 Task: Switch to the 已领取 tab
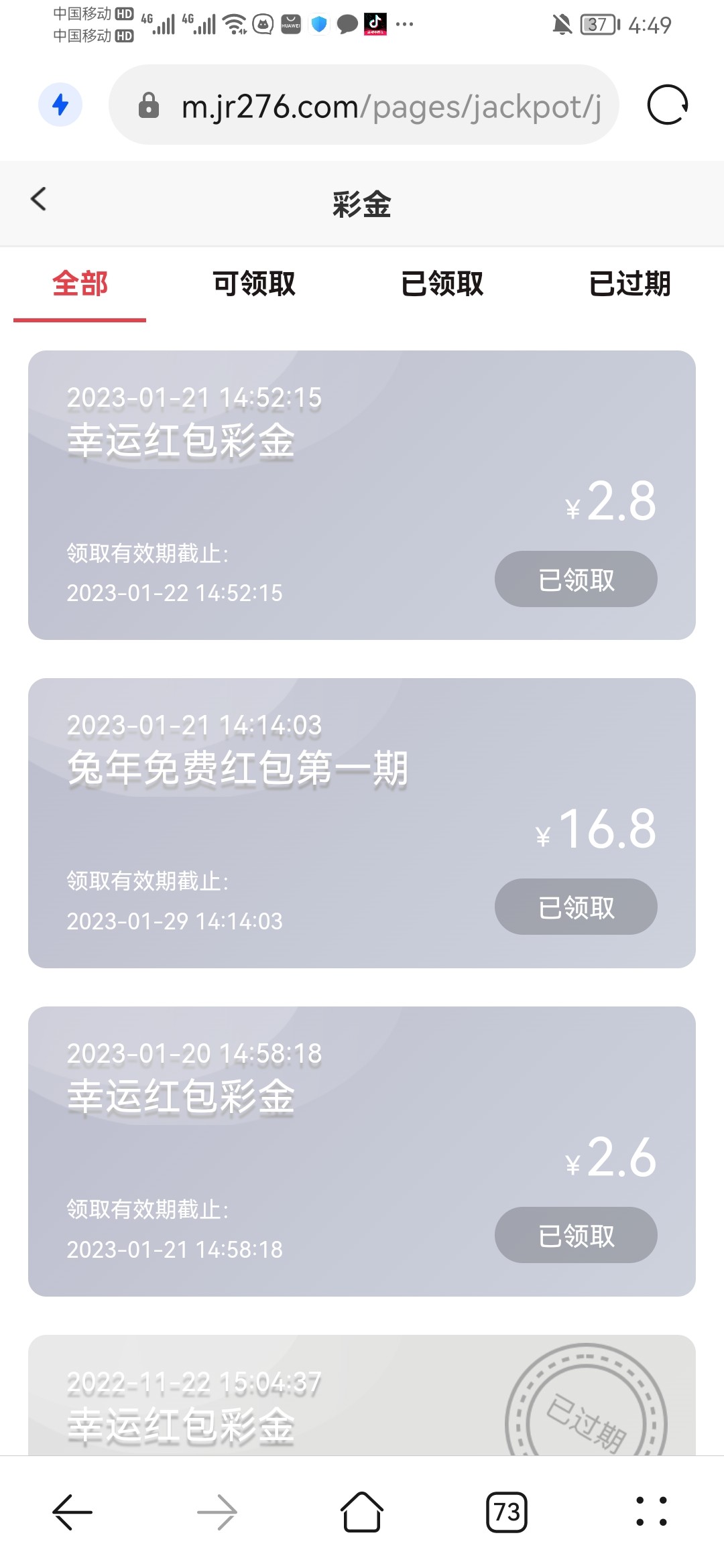coord(442,283)
